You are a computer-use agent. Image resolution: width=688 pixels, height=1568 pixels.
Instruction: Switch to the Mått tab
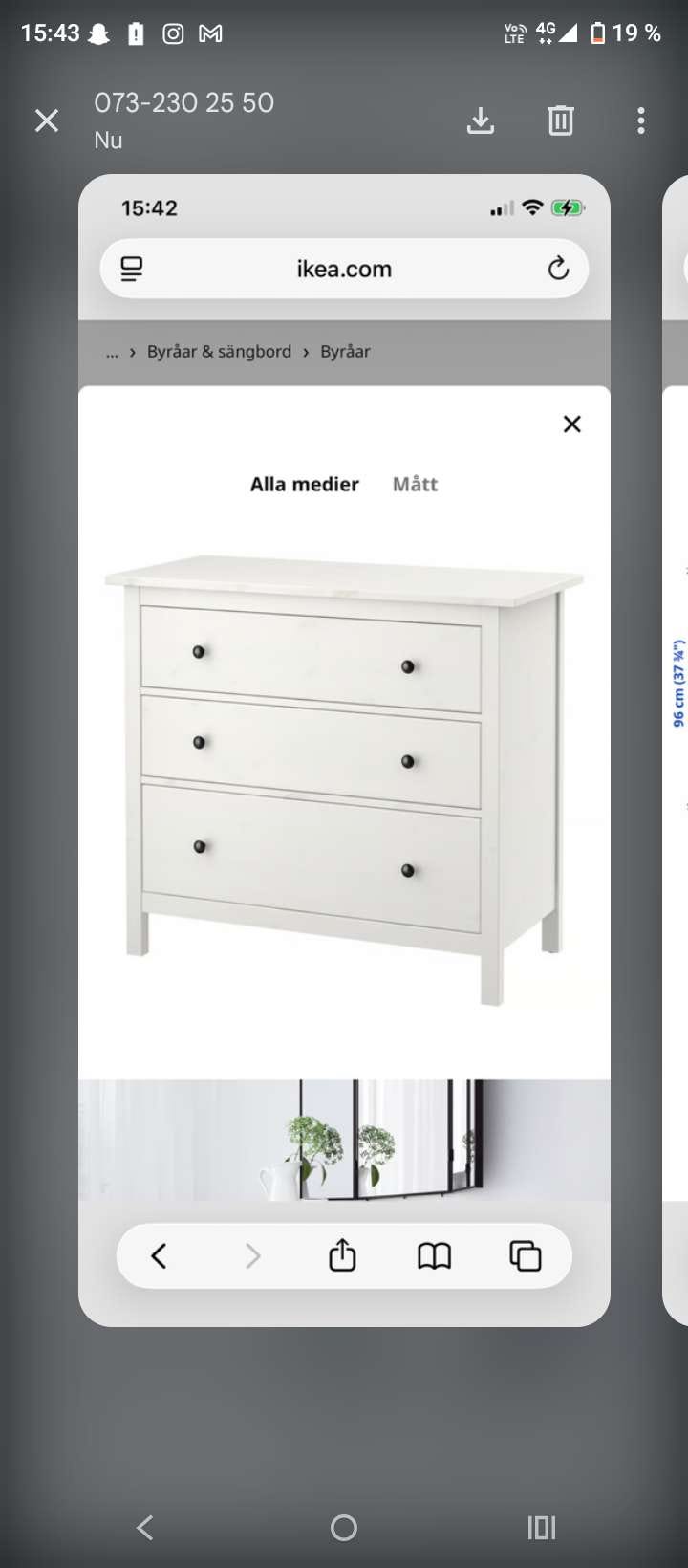pos(415,484)
